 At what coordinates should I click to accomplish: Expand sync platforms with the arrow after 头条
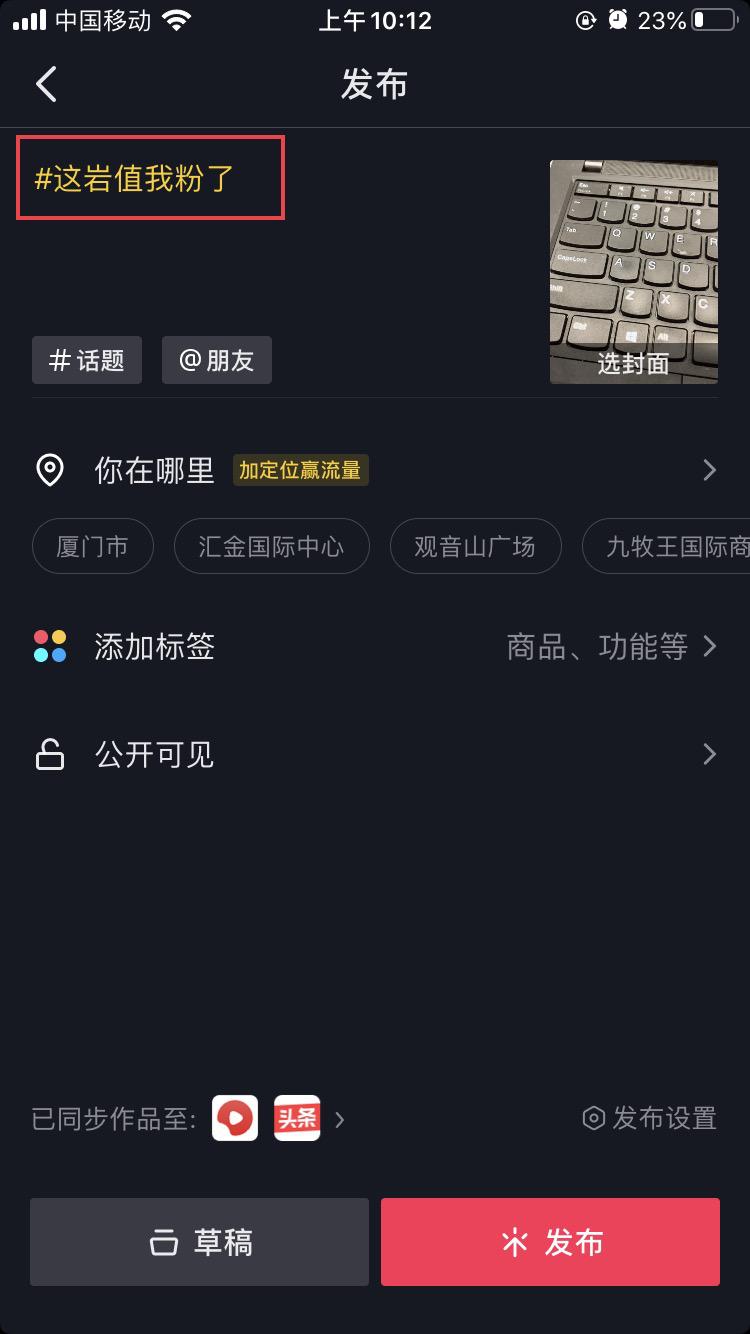coord(340,1120)
